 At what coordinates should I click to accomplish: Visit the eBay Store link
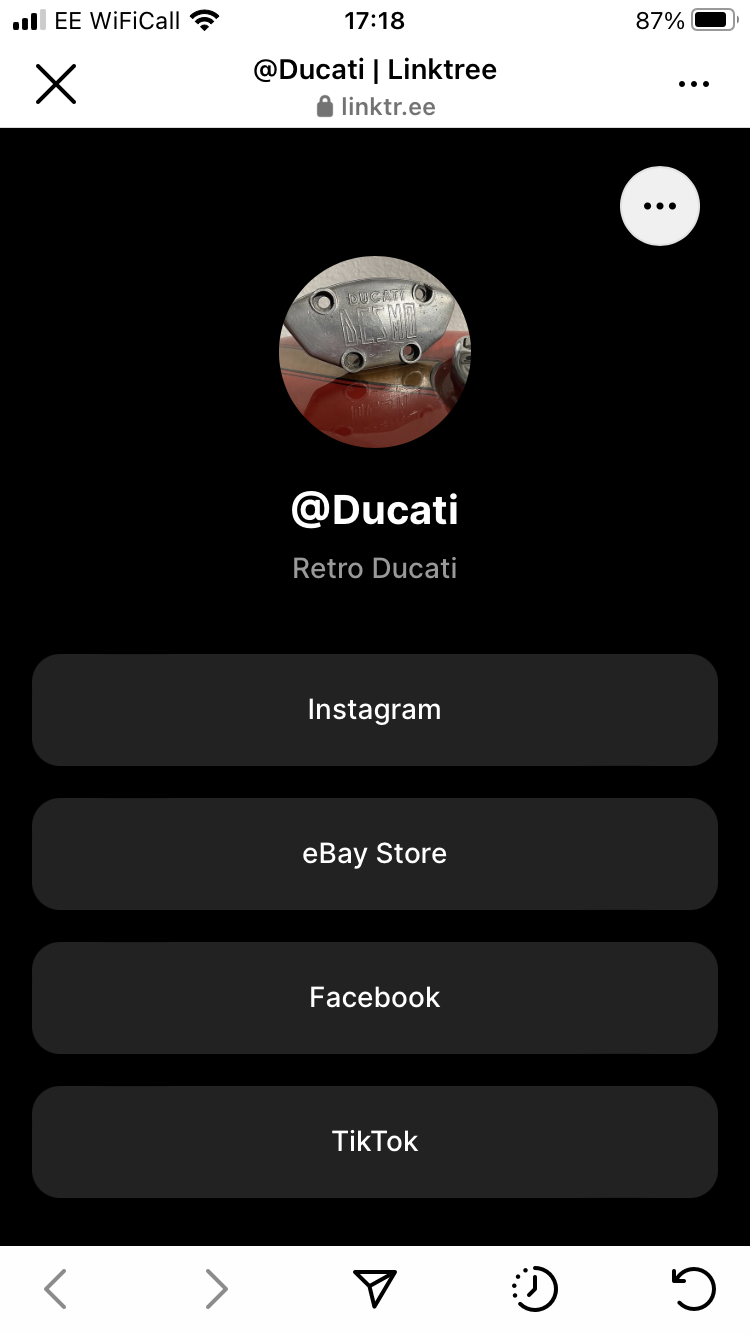tap(375, 854)
